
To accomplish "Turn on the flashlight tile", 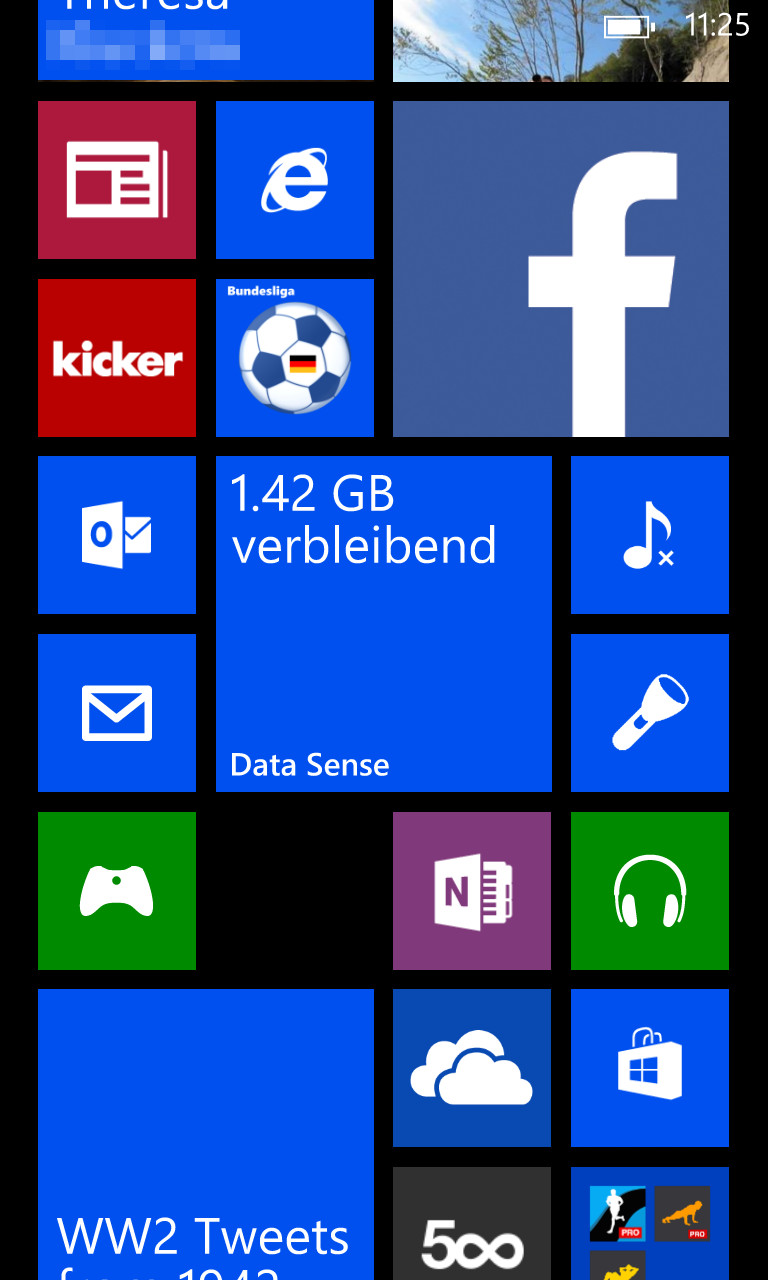I will [650, 713].
